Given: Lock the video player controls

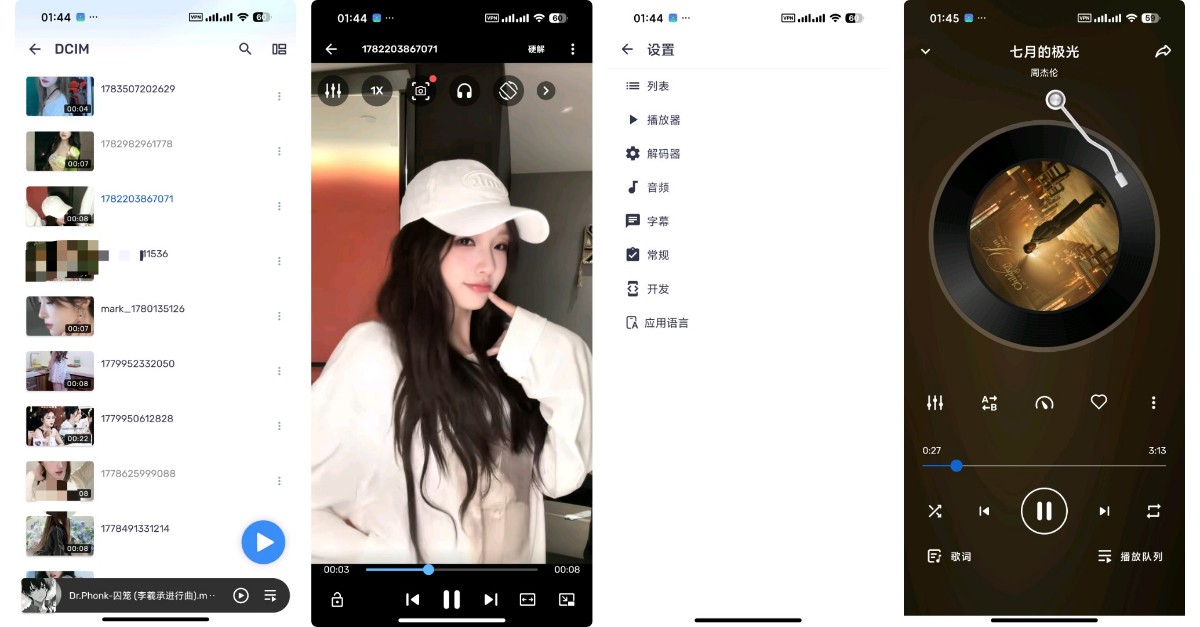Looking at the screenshot, I should tap(337, 599).
